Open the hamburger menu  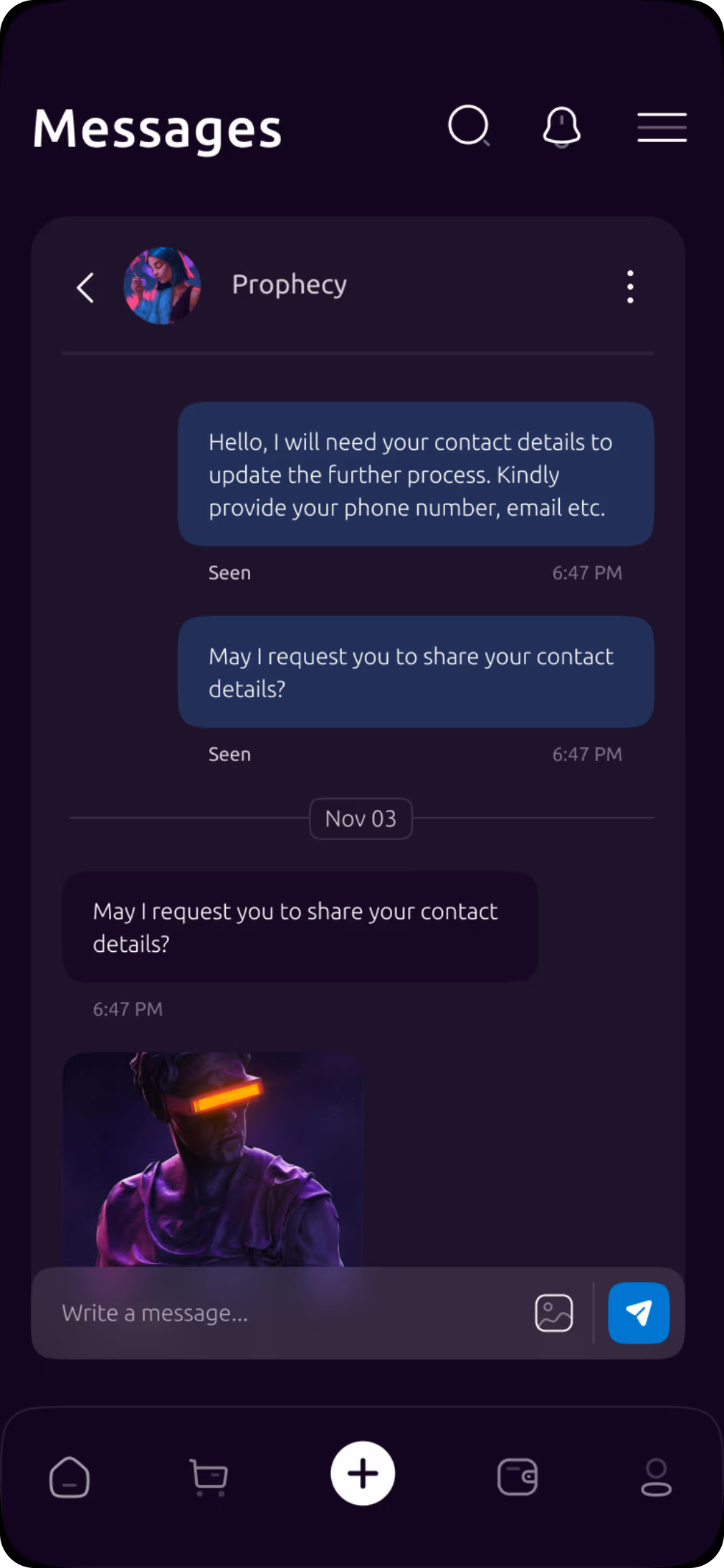tap(662, 127)
